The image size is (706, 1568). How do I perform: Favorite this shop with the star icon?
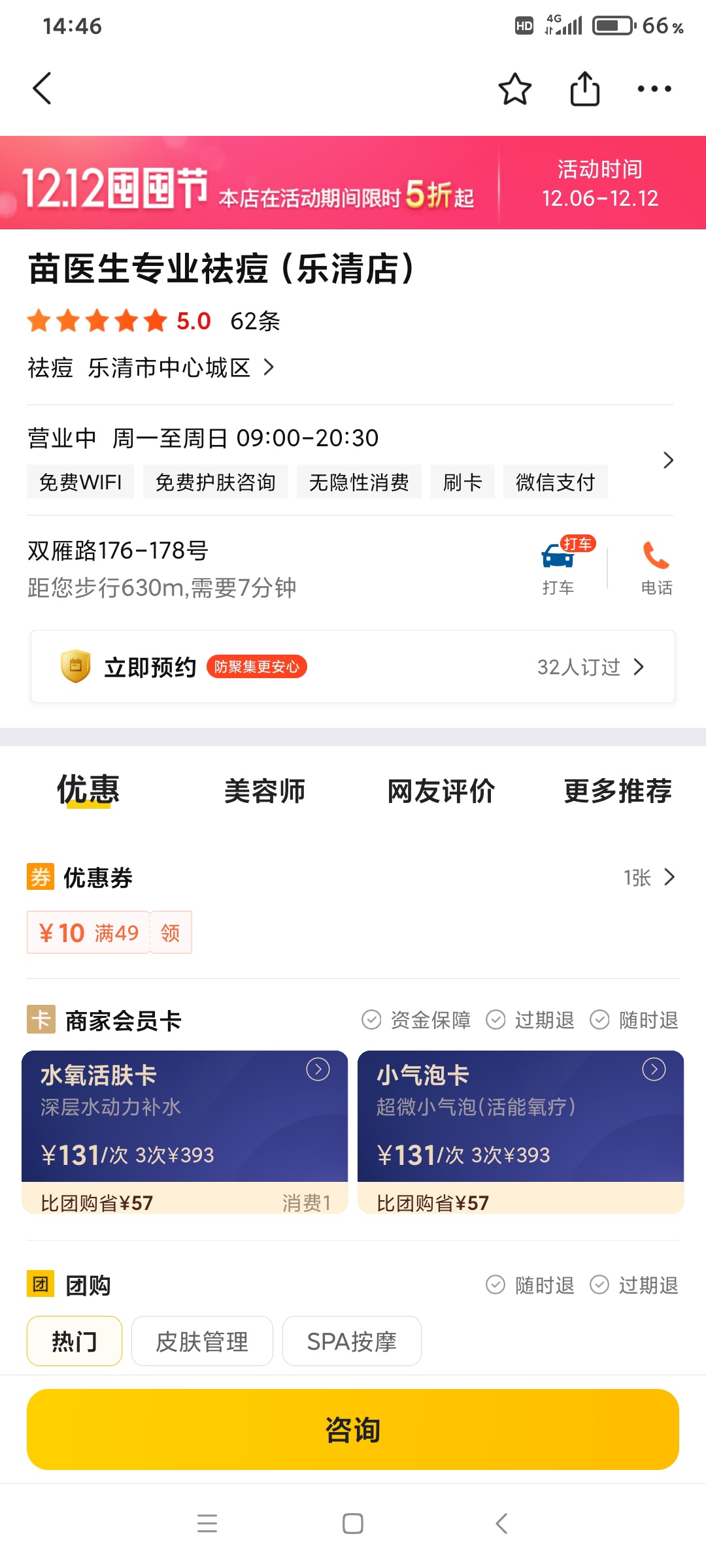pyautogui.click(x=515, y=88)
